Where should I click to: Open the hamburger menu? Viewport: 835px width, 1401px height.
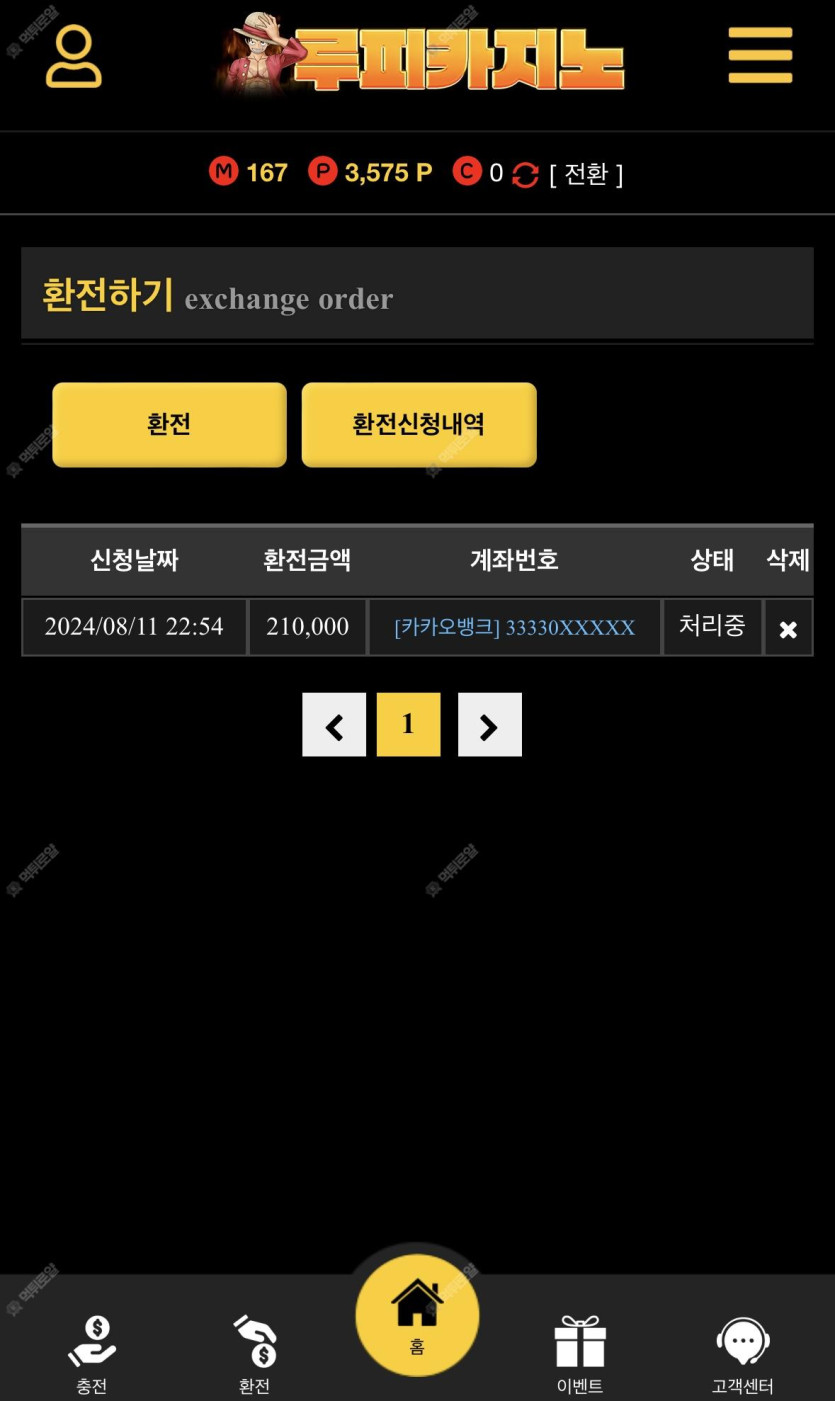760,56
